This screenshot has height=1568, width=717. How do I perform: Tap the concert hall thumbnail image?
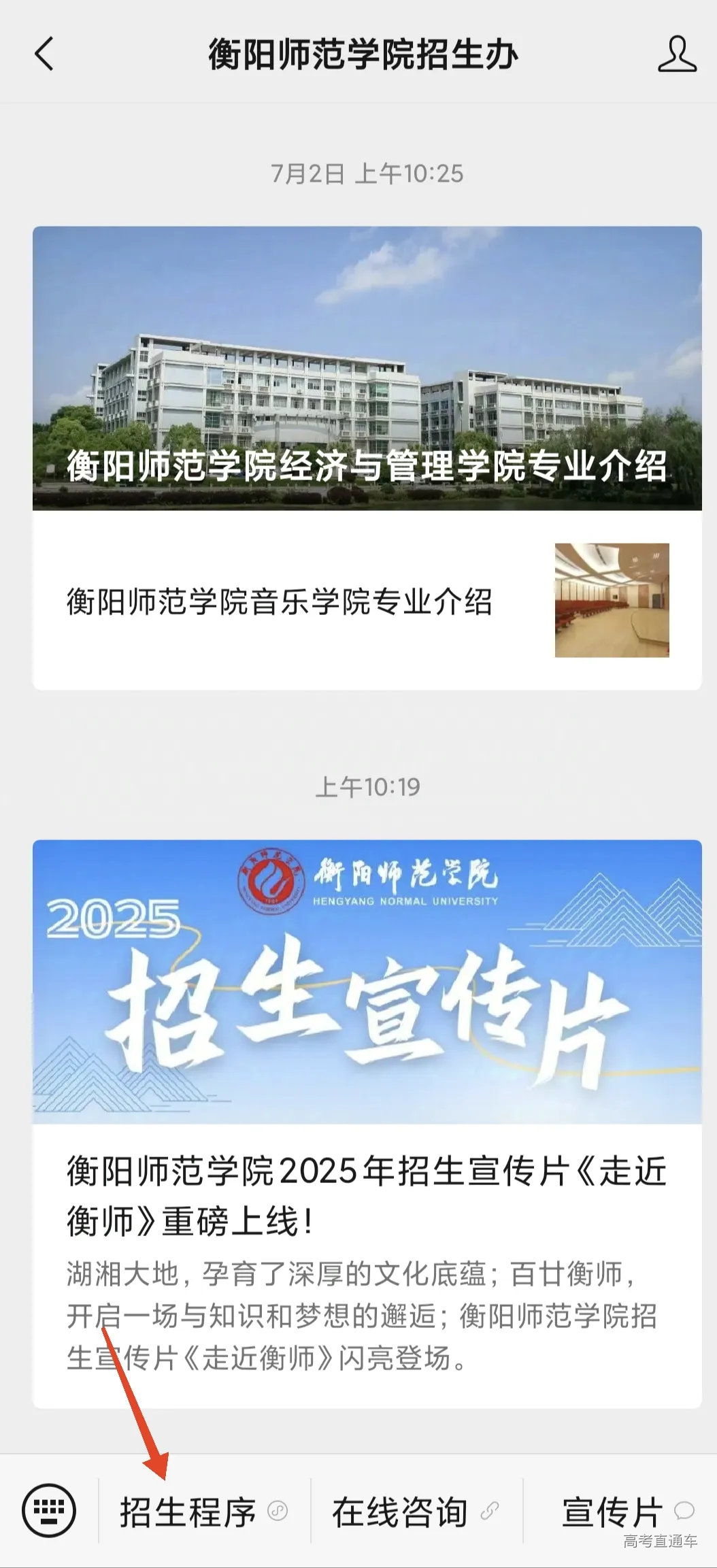point(612,601)
